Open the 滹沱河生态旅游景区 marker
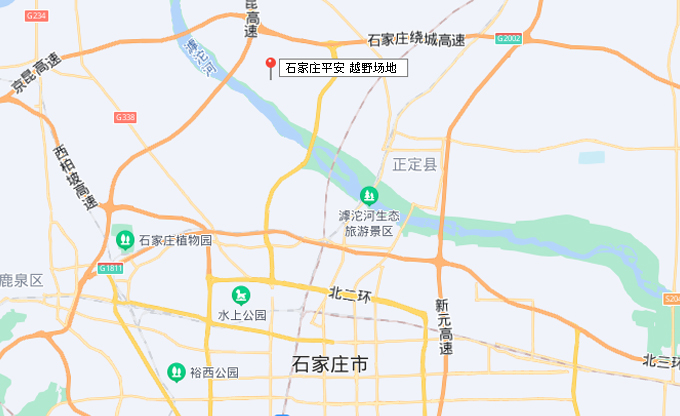Screen dimensions: 680x416 (370, 194)
